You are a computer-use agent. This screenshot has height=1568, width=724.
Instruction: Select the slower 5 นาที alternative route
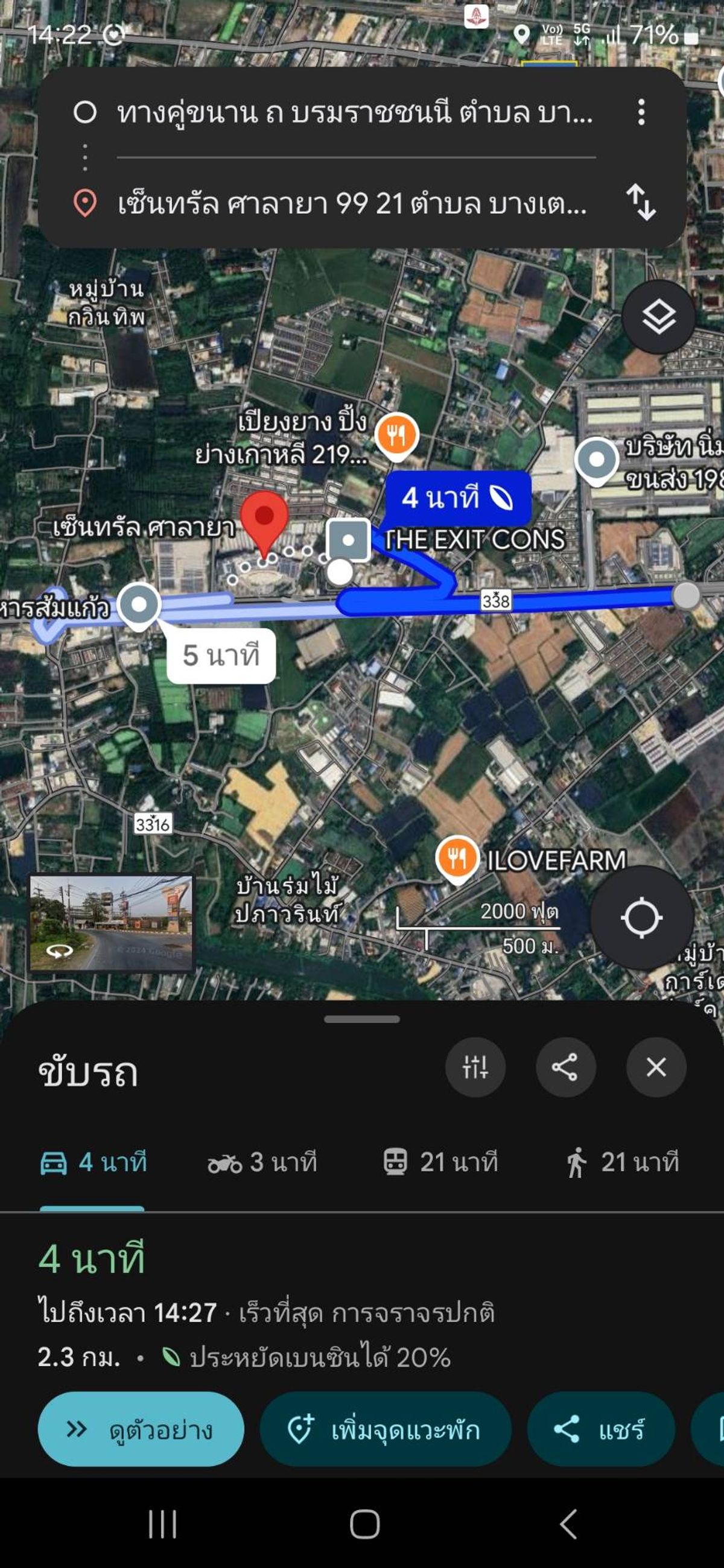[x=223, y=656]
